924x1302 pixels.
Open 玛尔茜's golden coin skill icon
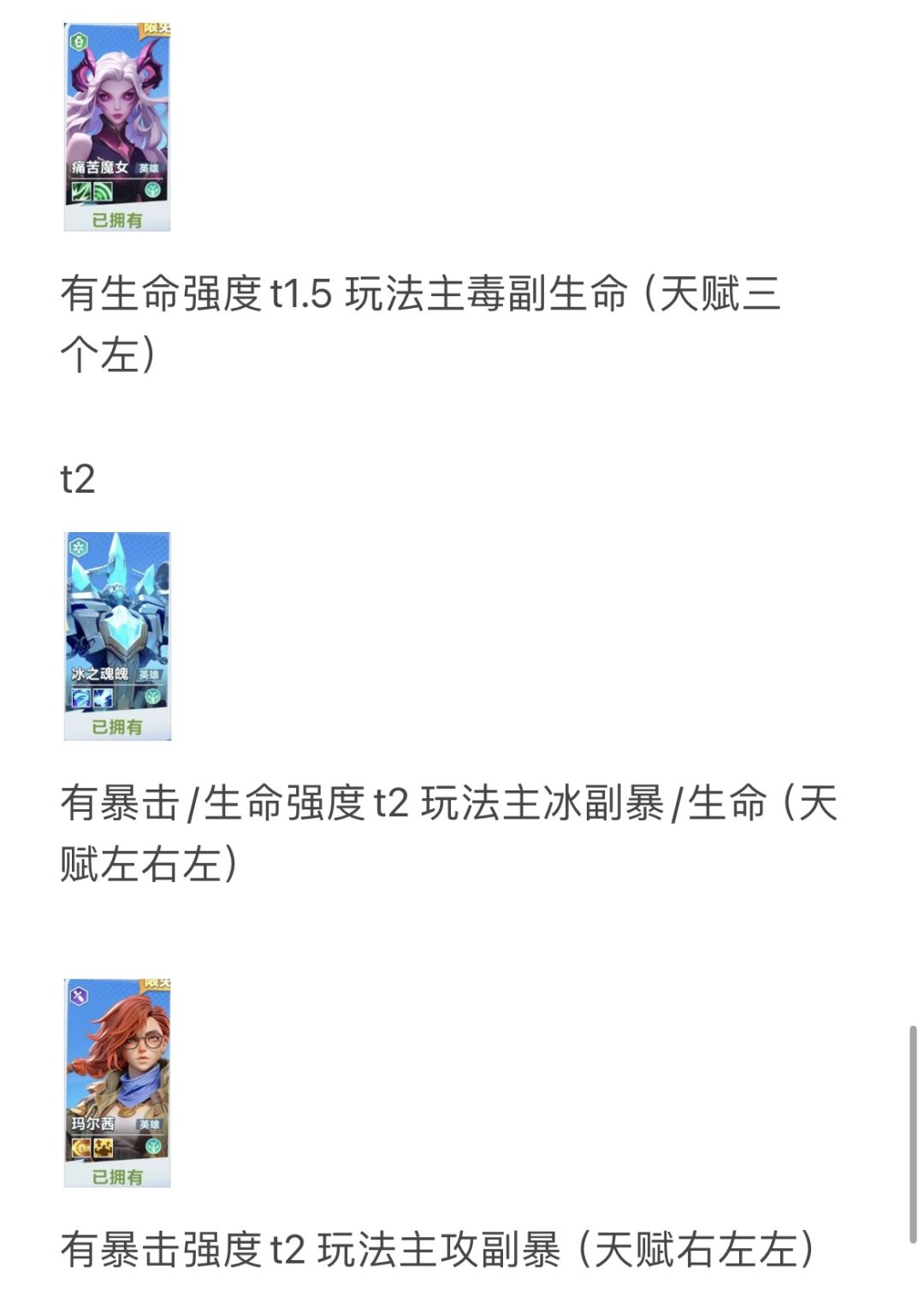81,1148
